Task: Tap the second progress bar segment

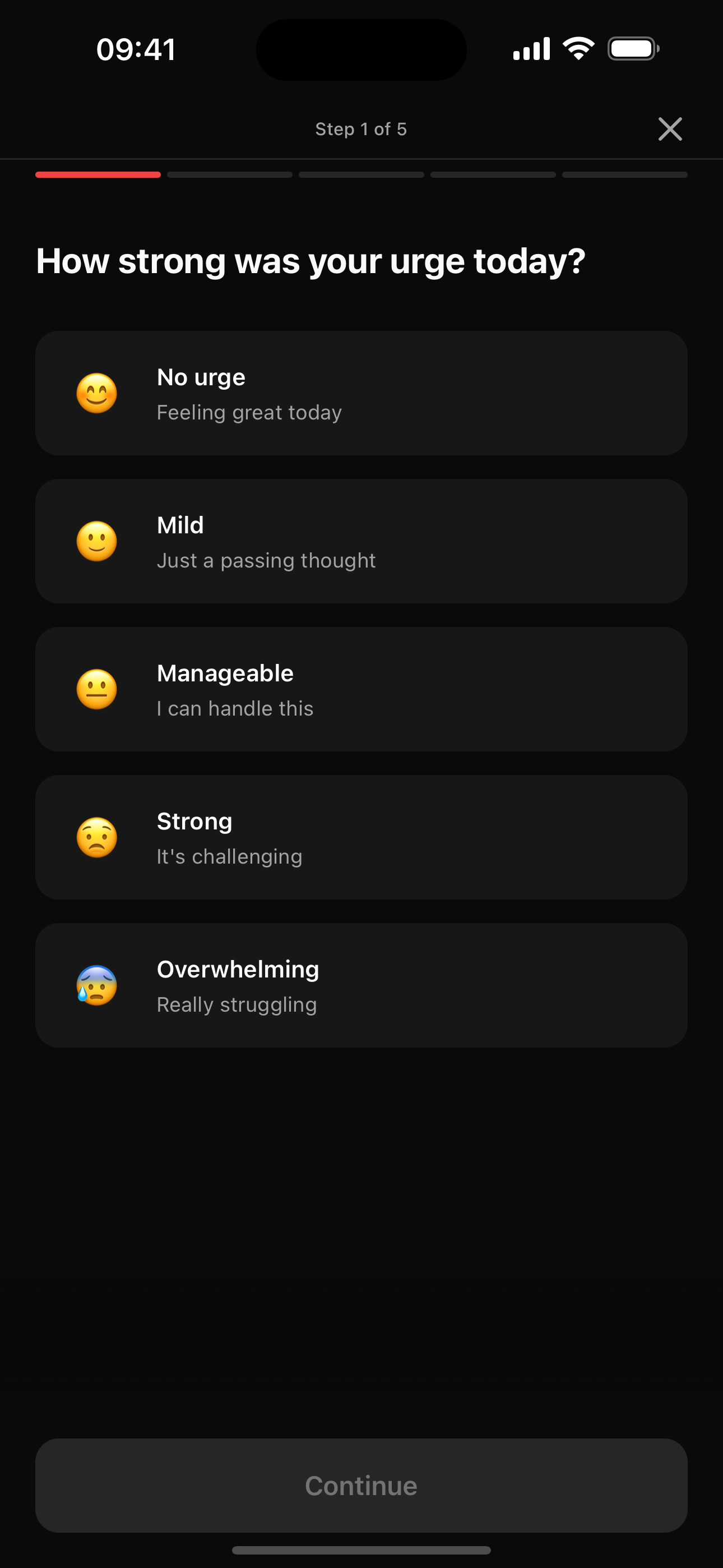Action: point(229,175)
